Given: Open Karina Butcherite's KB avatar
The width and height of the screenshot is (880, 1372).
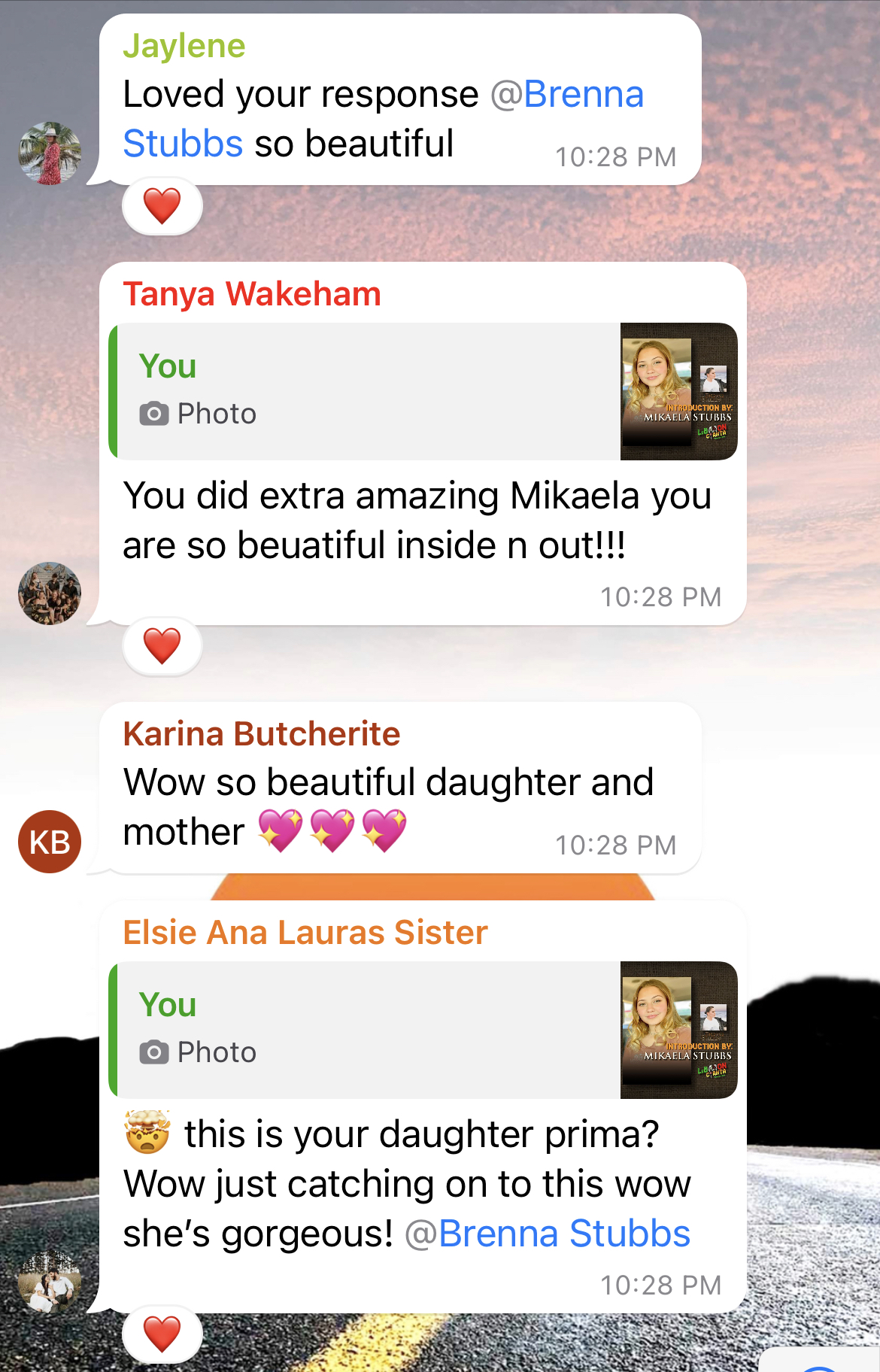Looking at the screenshot, I should (x=50, y=842).
